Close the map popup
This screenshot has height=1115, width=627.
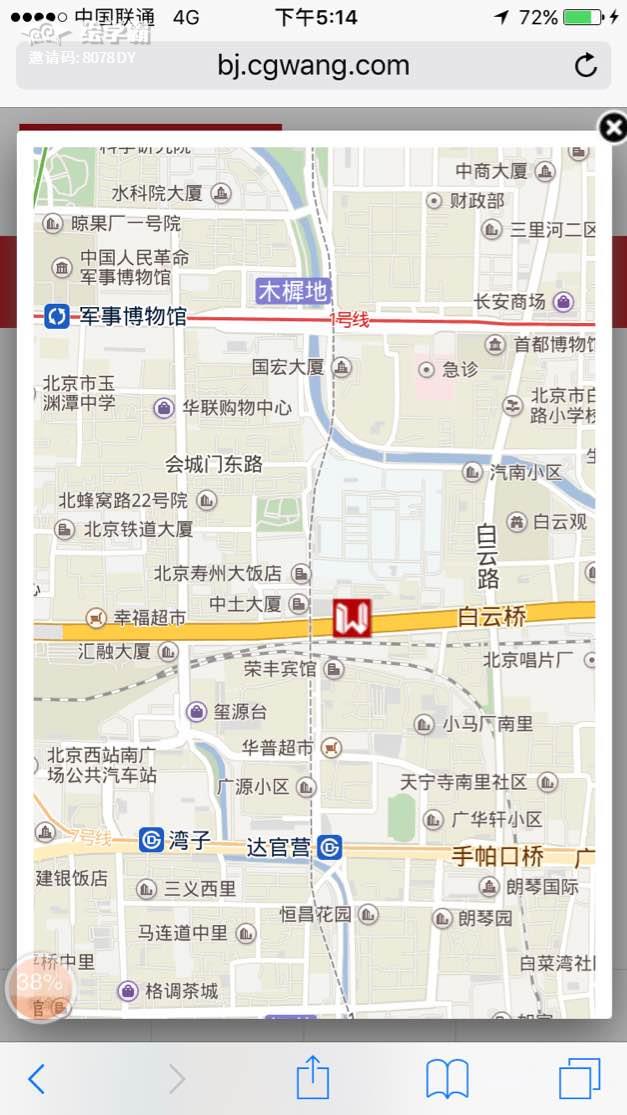(x=612, y=128)
